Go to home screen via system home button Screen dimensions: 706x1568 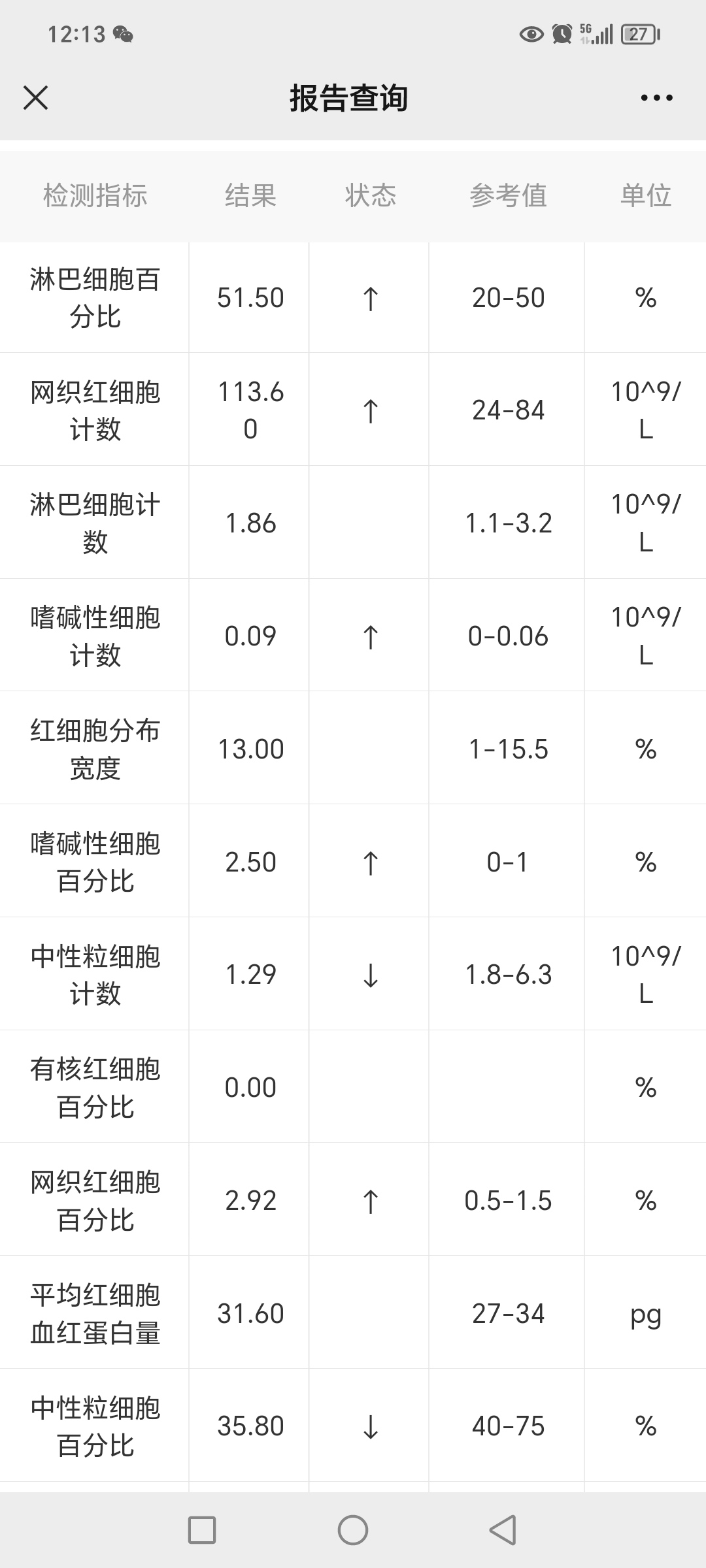coord(353,1530)
